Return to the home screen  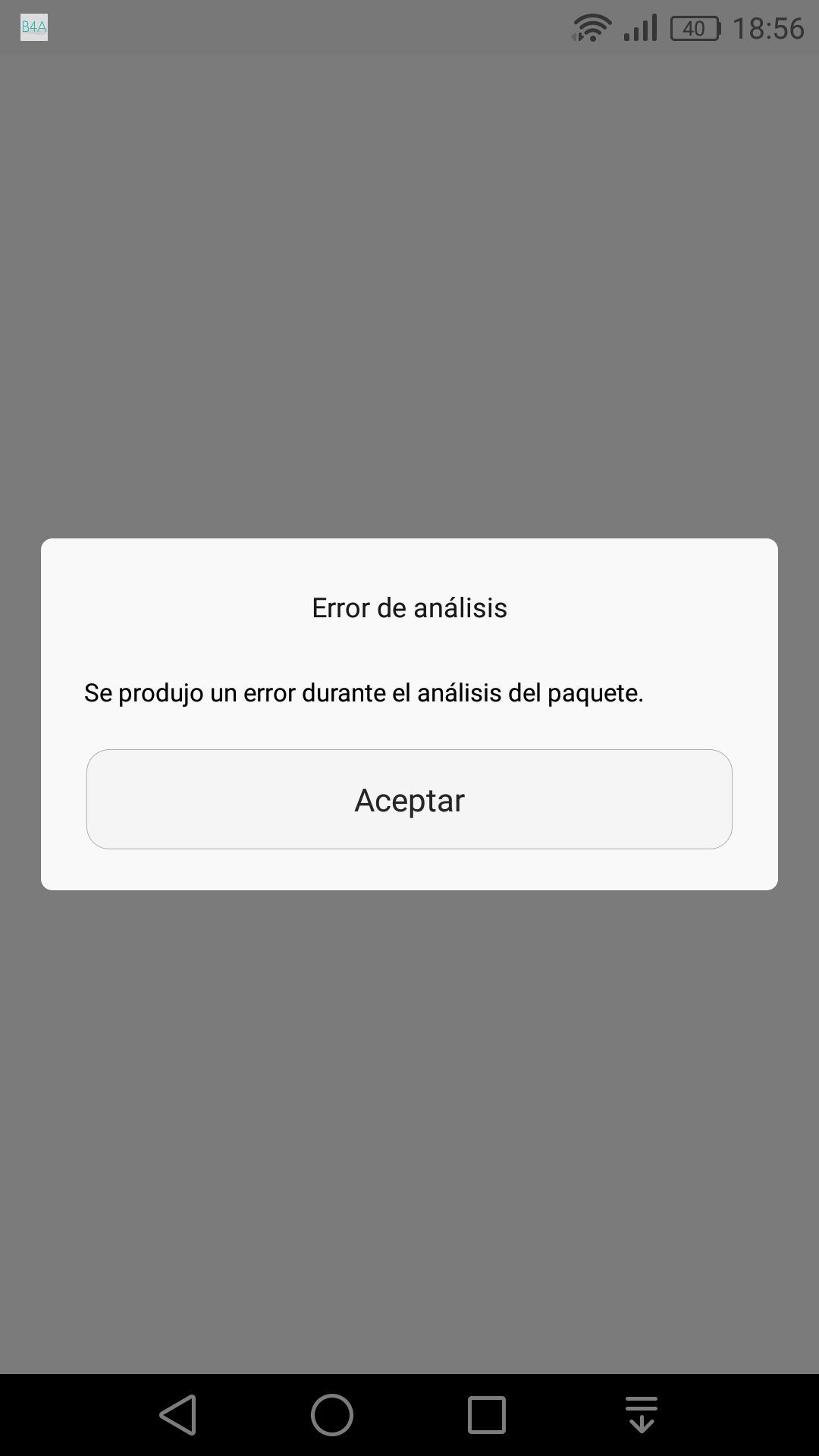click(x=332, y=1415)
